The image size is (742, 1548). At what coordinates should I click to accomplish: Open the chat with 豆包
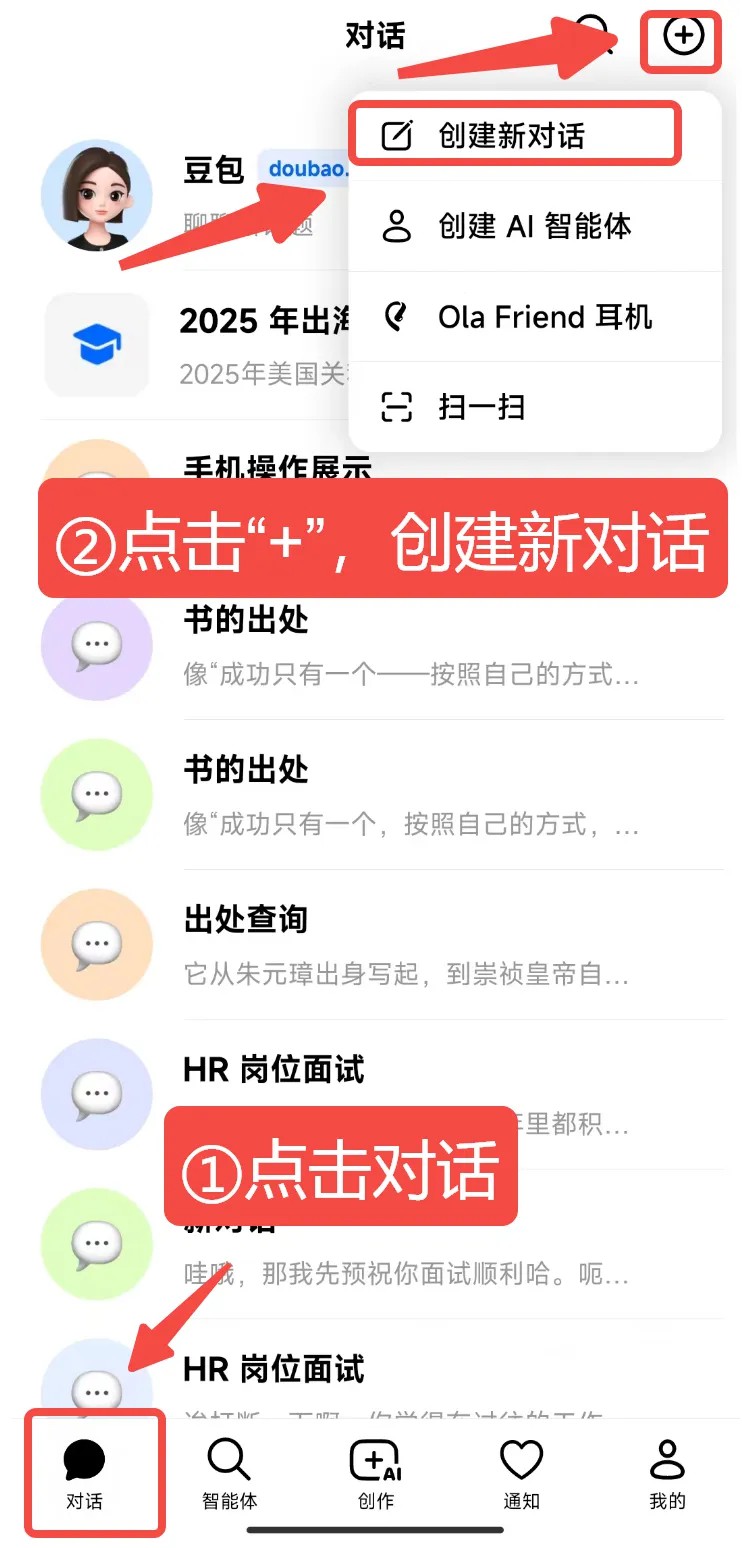(x=200, y=195)
